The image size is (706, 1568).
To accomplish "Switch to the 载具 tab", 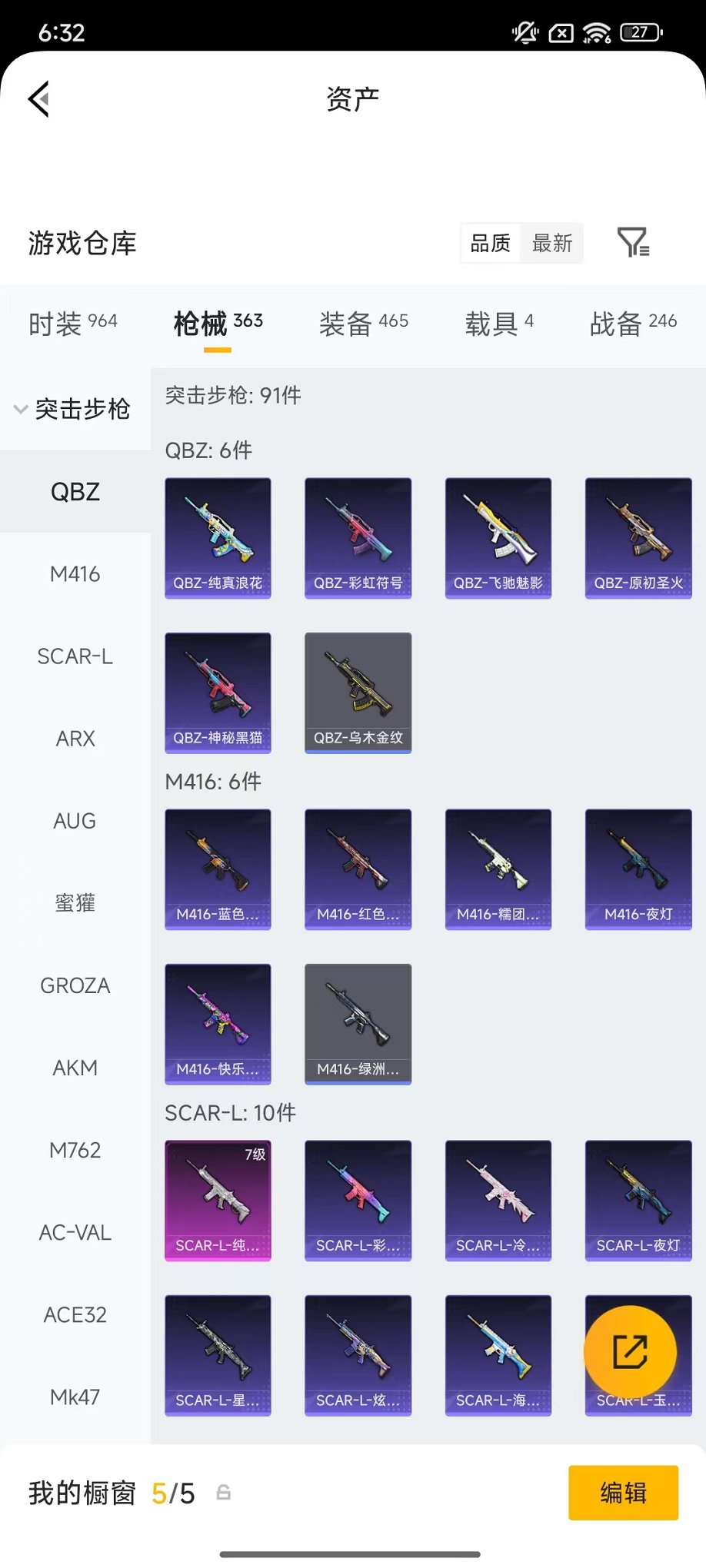I will click(498, 324).
